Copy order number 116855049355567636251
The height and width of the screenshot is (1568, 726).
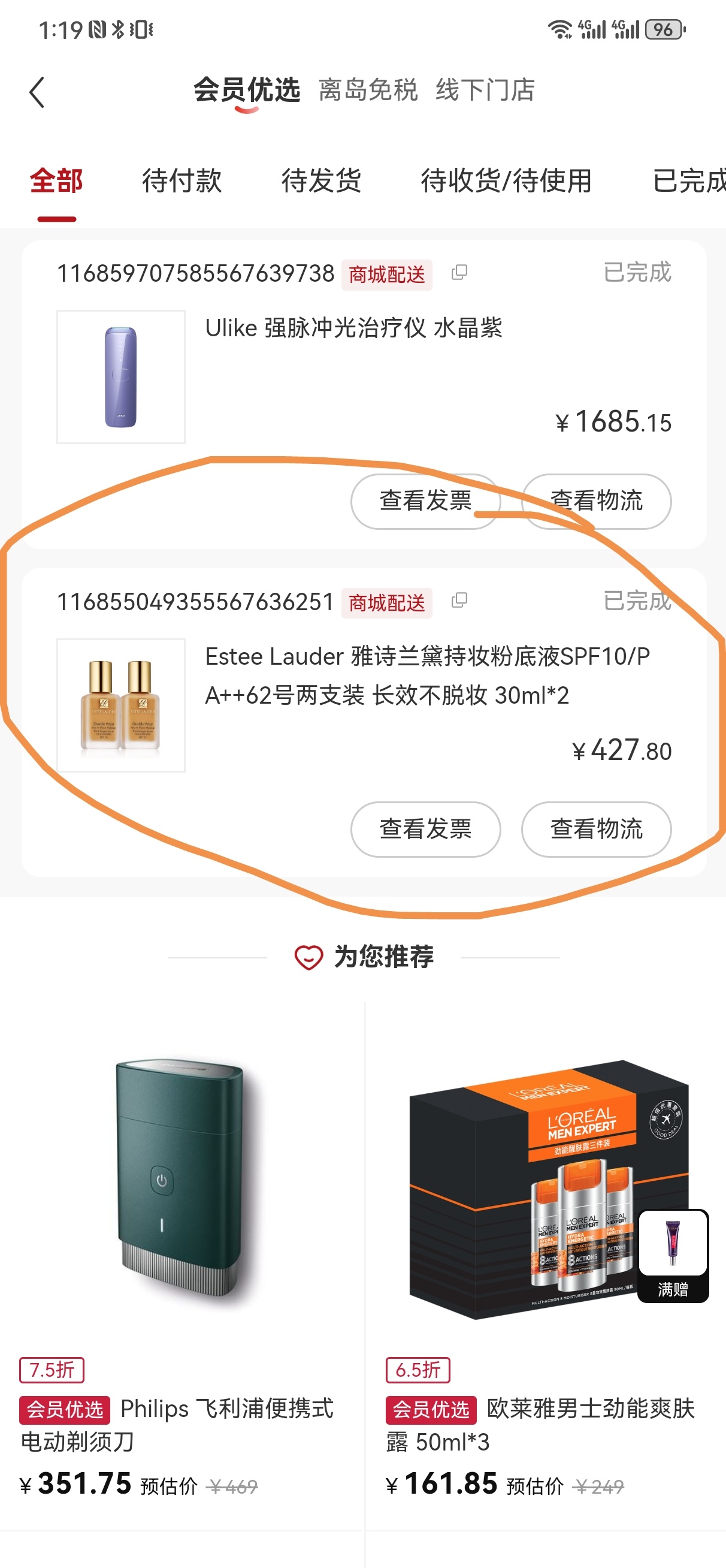(459, 601)
